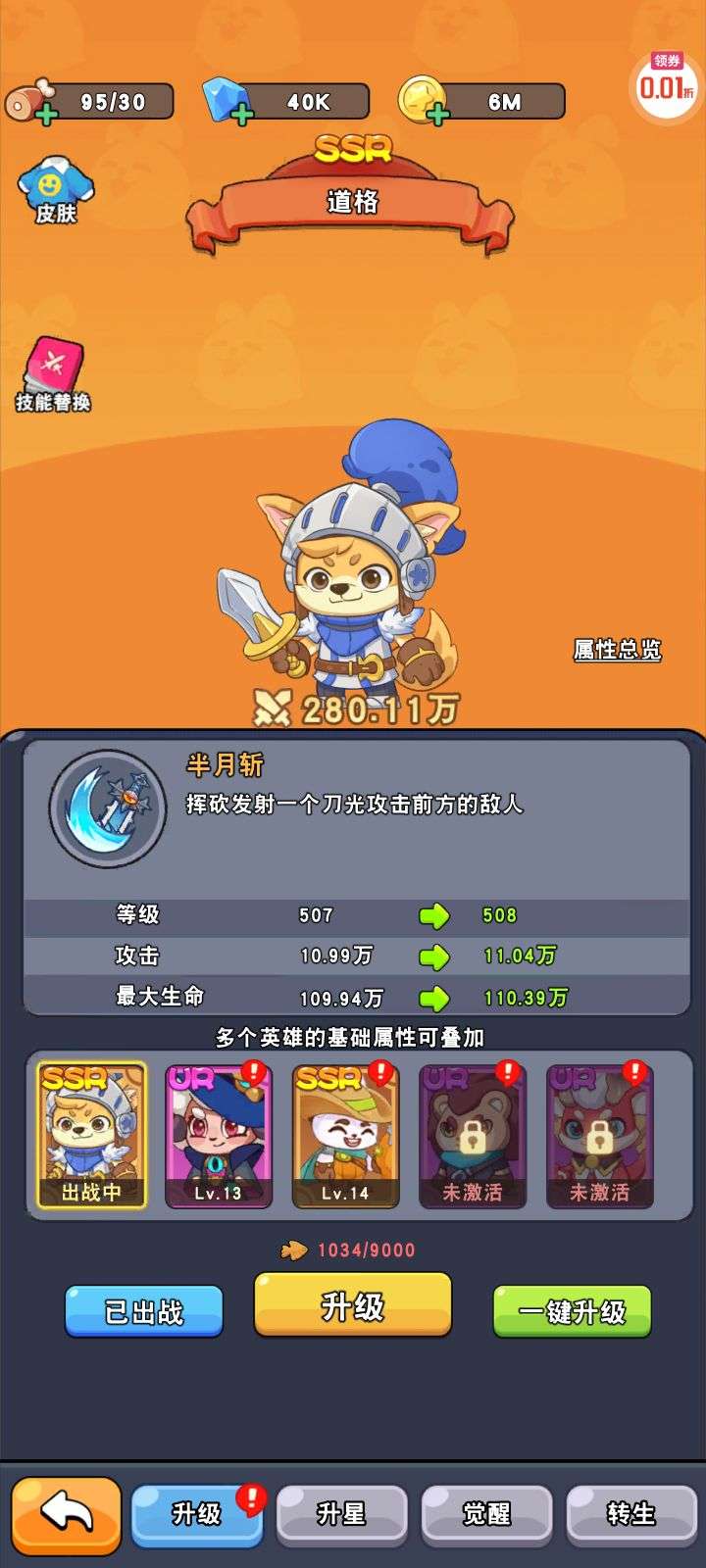Switch to the 转生 tab
This screenshot has width=706, height=1568.
[630, 1515]
